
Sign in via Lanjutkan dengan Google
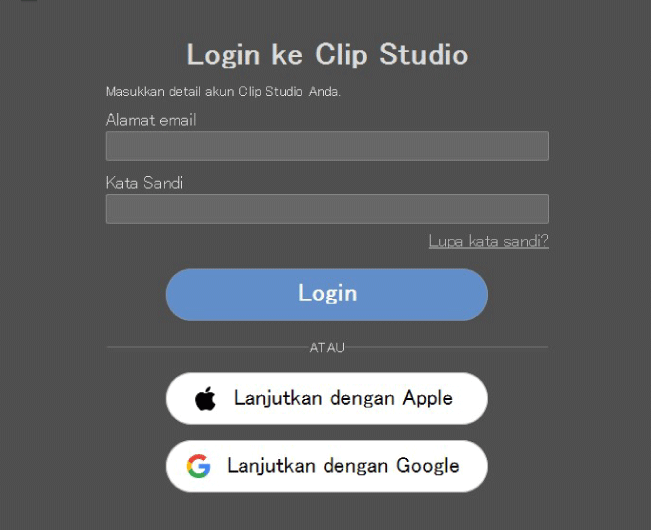[326, 466]
